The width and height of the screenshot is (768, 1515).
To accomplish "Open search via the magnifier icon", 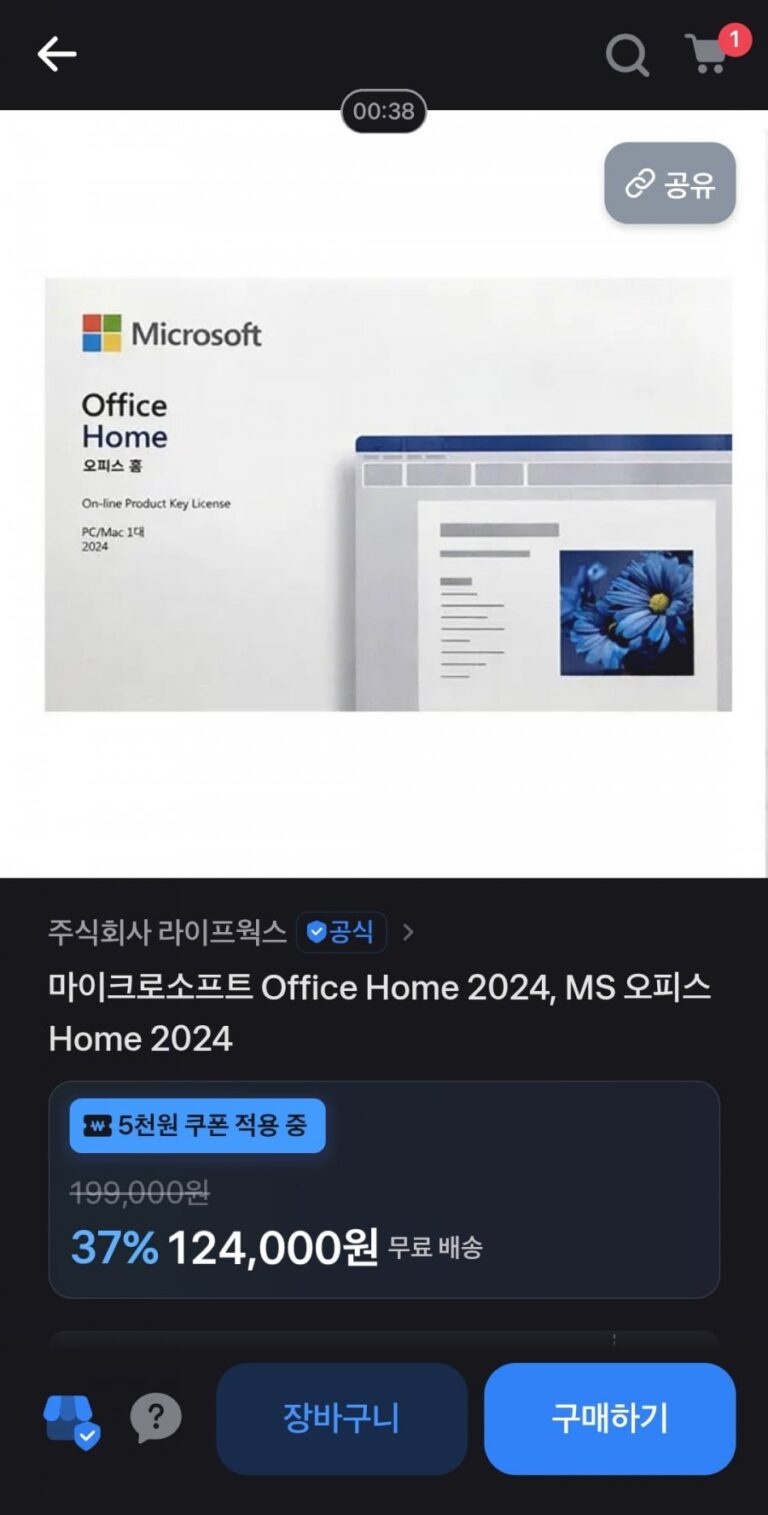I will 627,55.
